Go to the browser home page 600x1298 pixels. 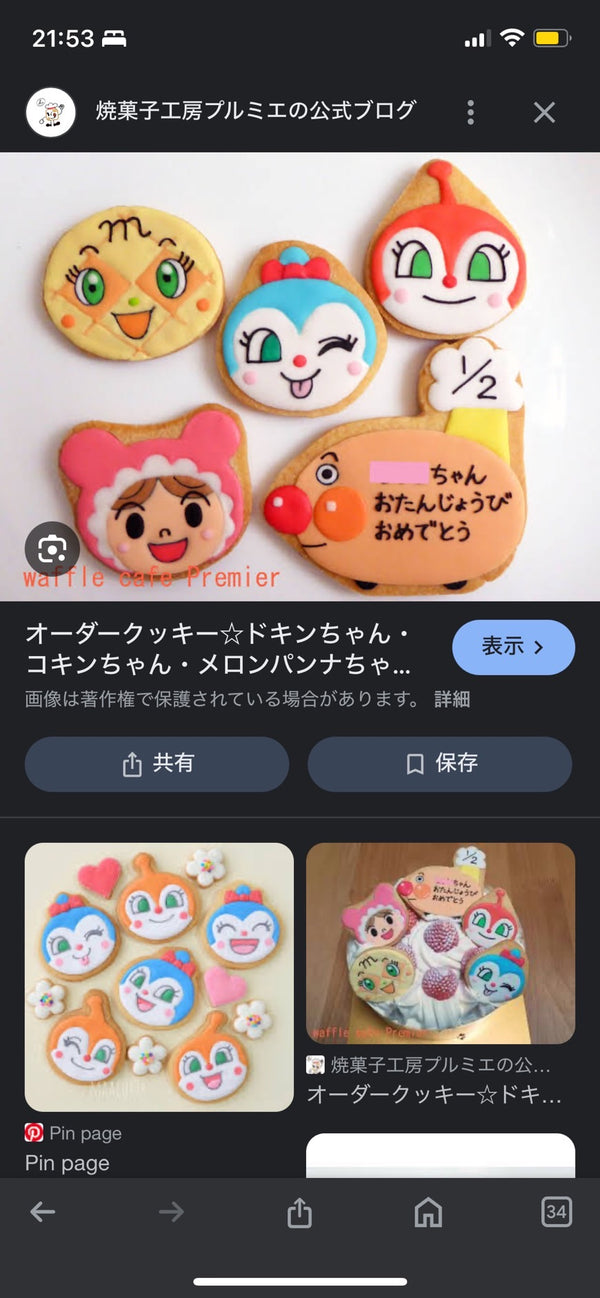pyautogui.click(x=428, y=1212)
